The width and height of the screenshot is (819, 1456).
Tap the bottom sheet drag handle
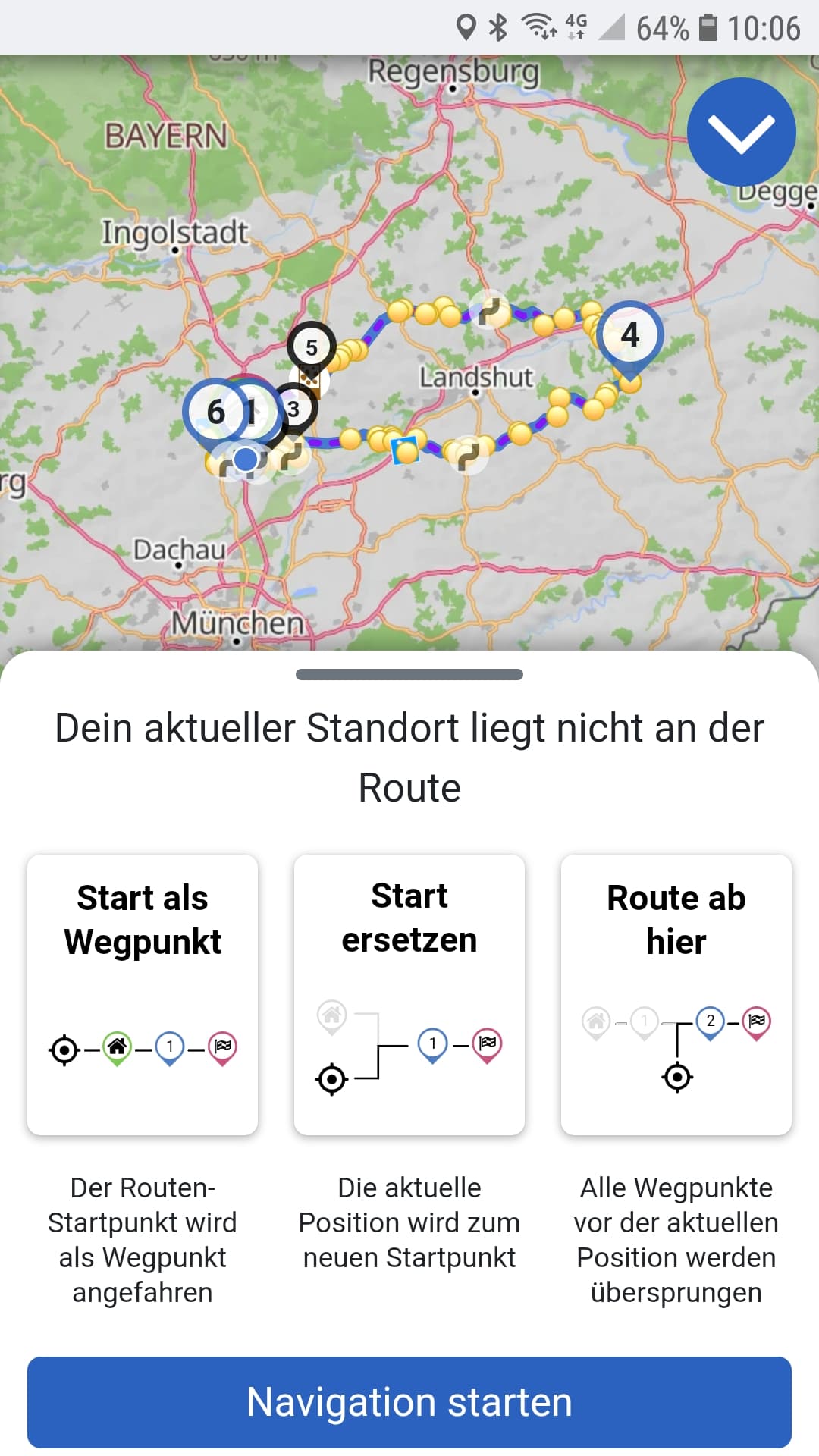409,675
